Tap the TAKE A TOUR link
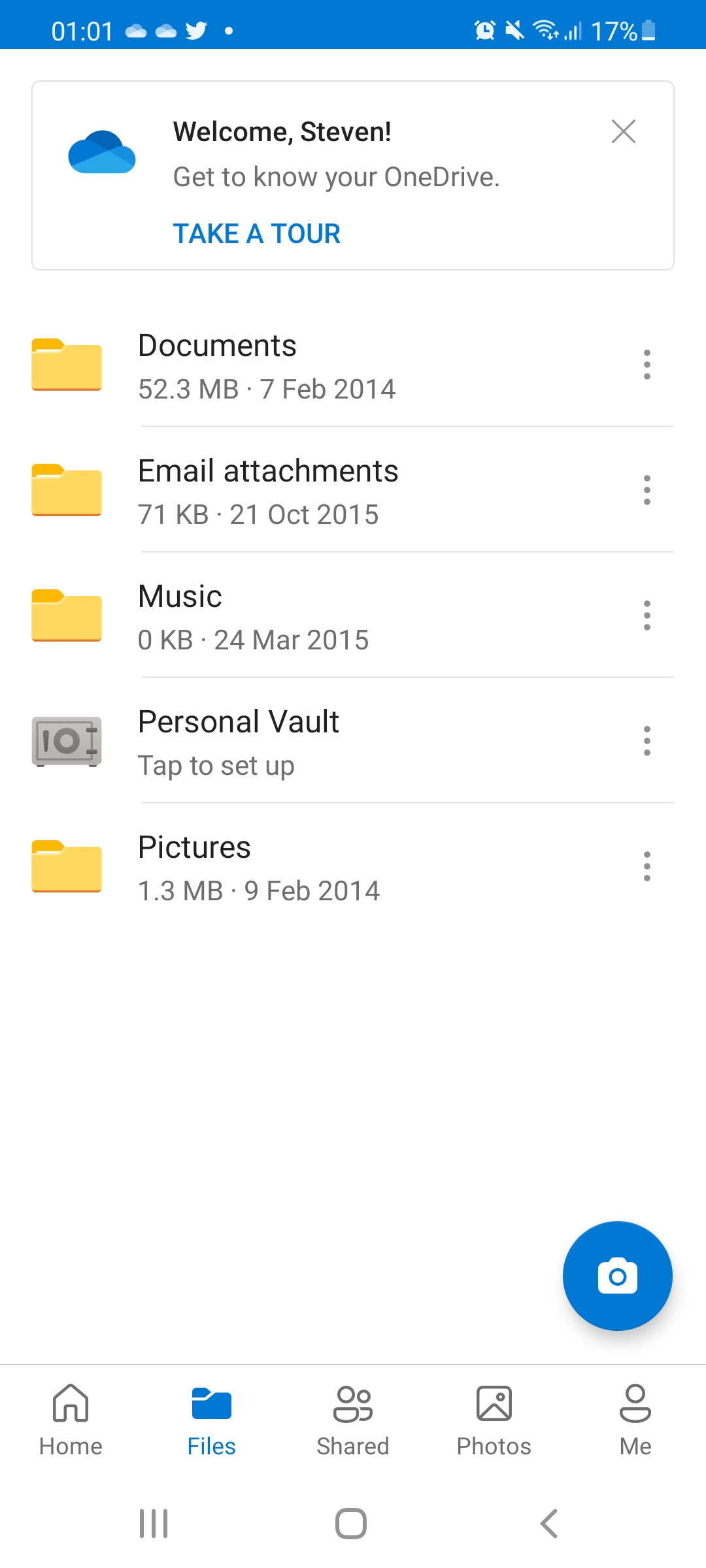 pos(256,234)
